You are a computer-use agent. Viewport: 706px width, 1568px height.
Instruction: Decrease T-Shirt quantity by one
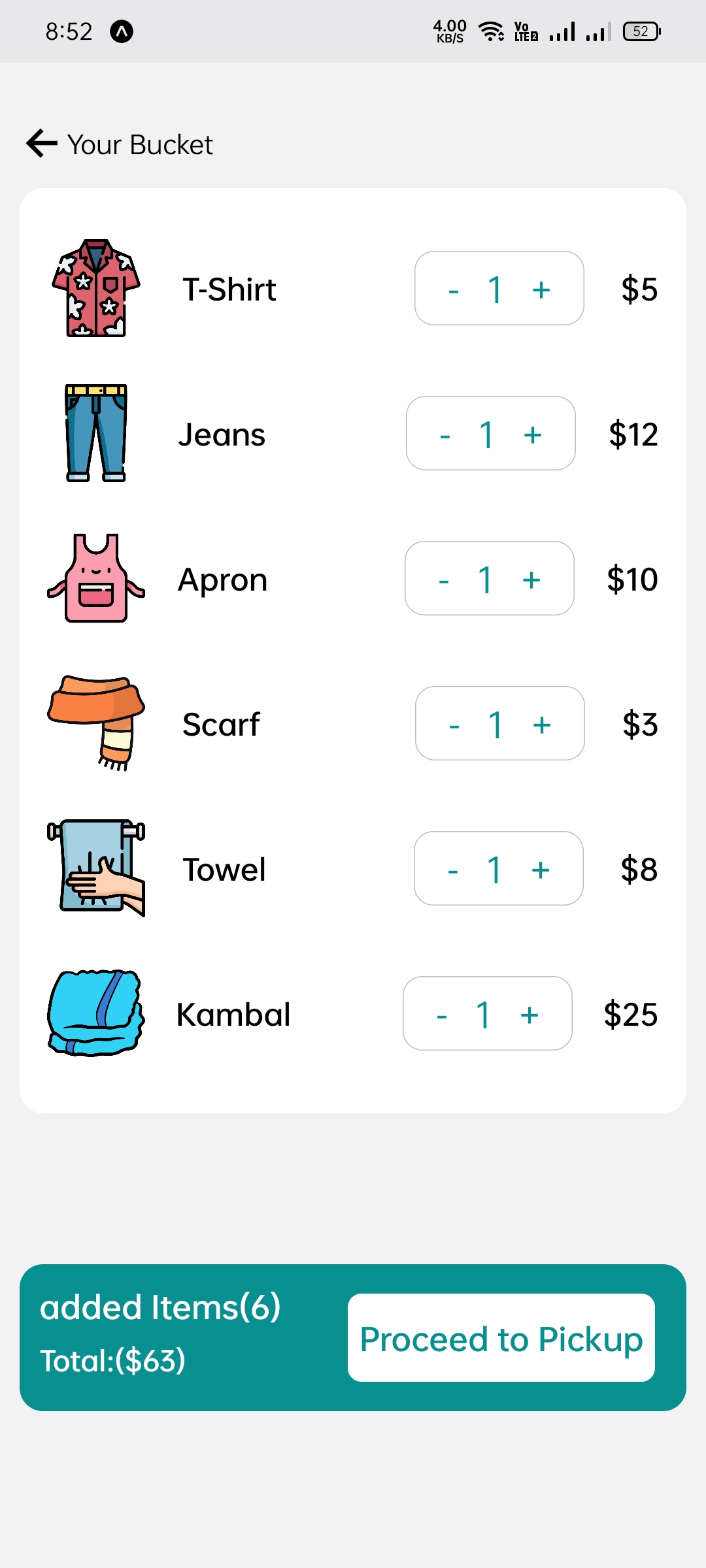[x=454, y=289]
